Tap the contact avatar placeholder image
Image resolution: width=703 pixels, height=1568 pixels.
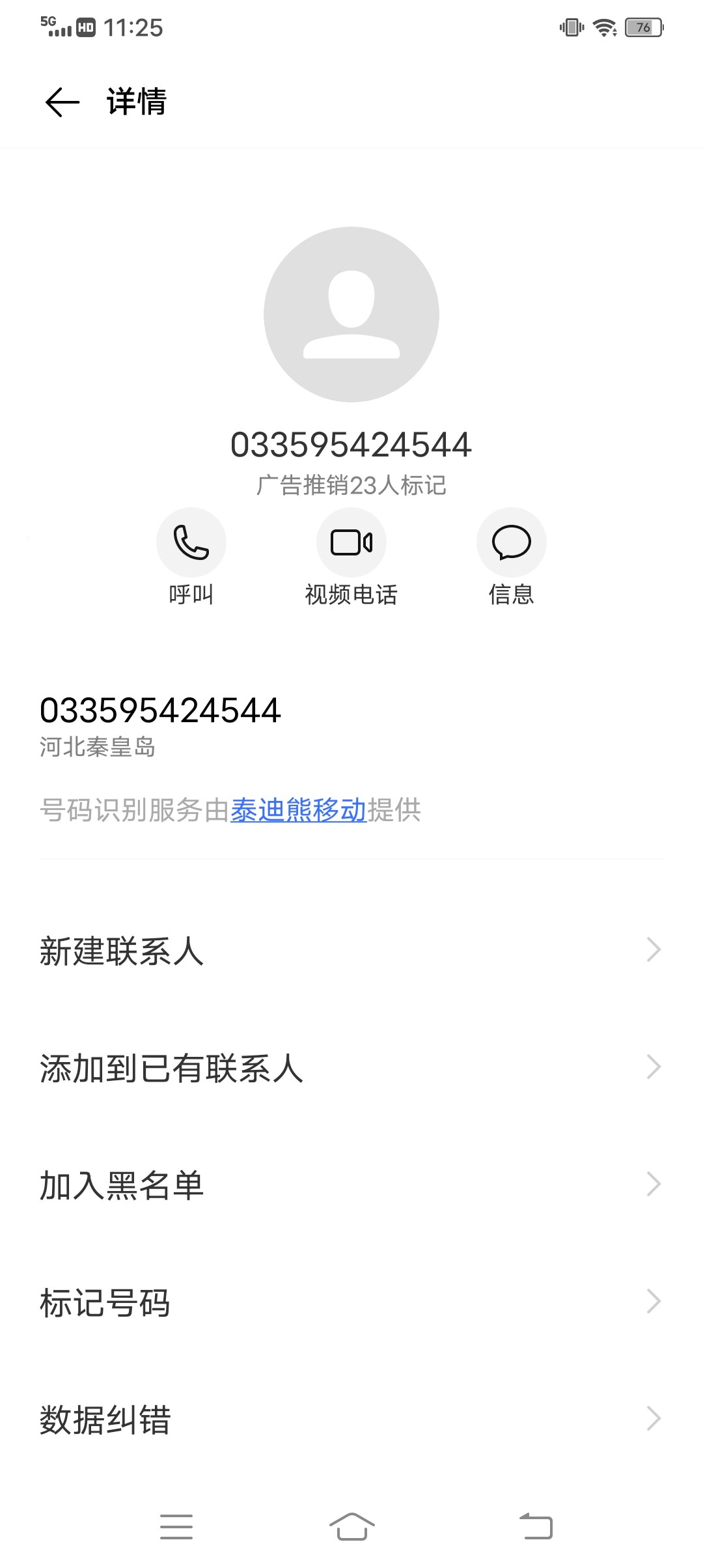click(351, 313)
